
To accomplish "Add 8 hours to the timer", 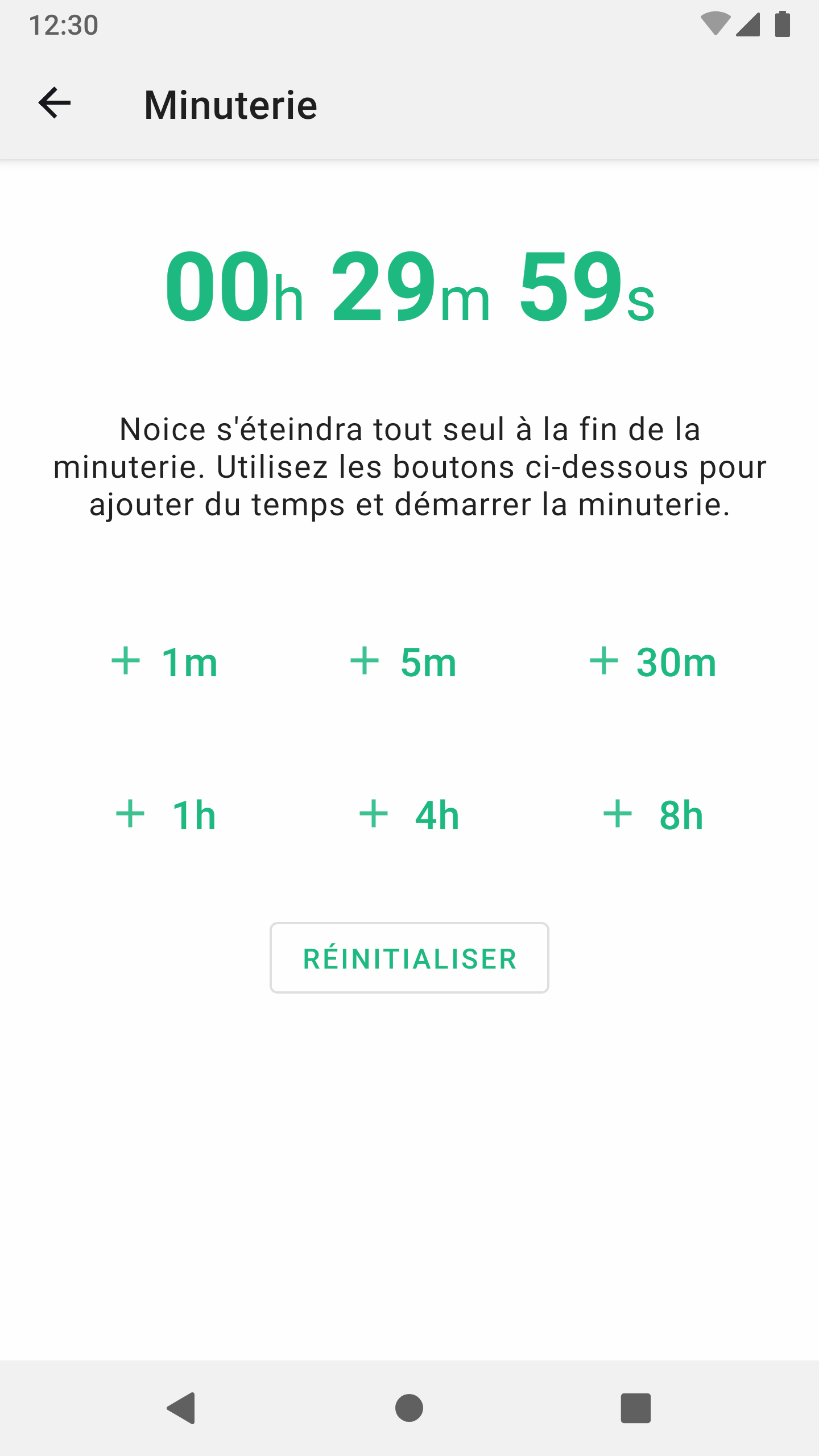I will [x=653, y=815].
